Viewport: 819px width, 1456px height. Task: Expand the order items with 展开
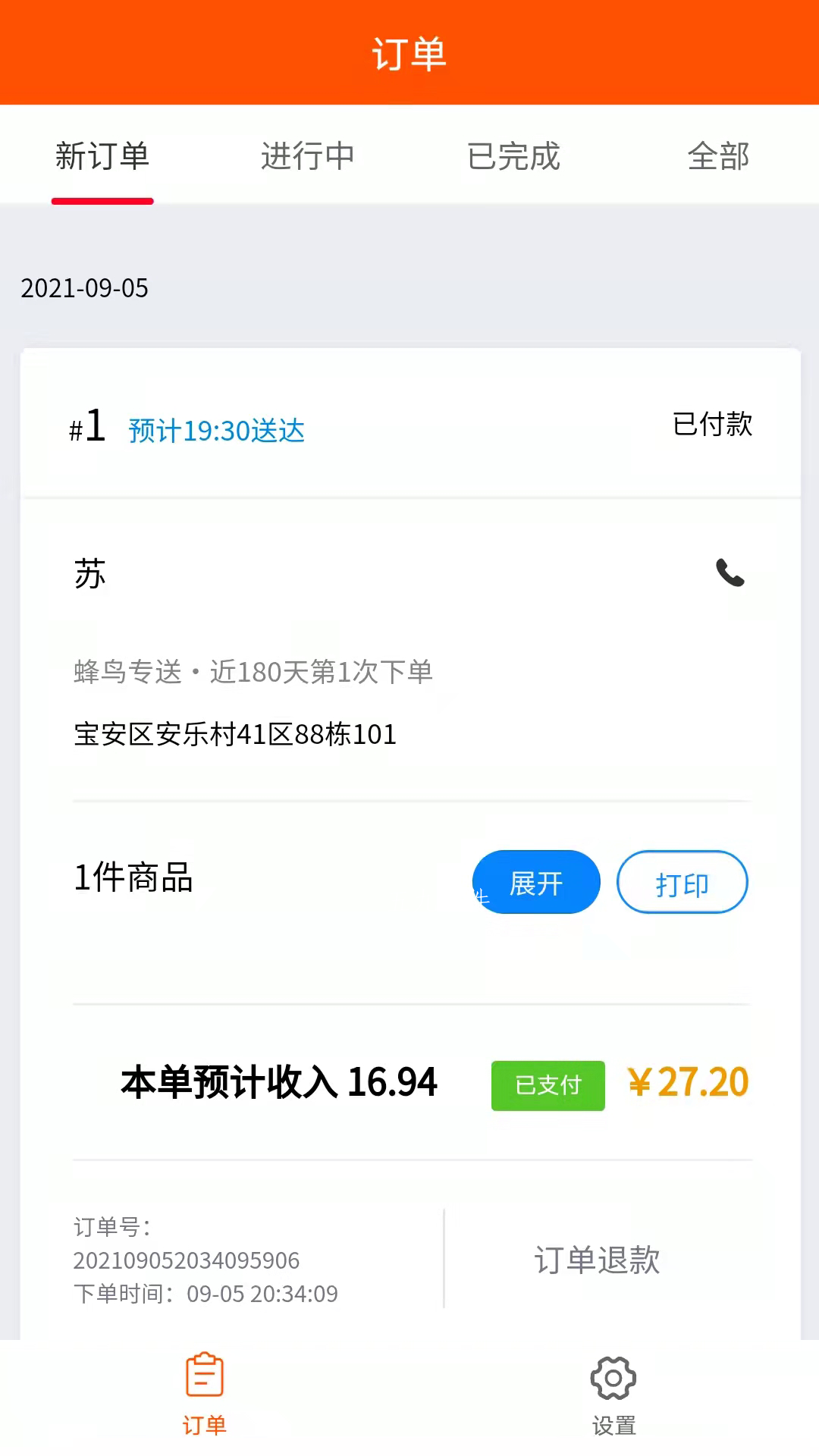click(x=536, y=882)
